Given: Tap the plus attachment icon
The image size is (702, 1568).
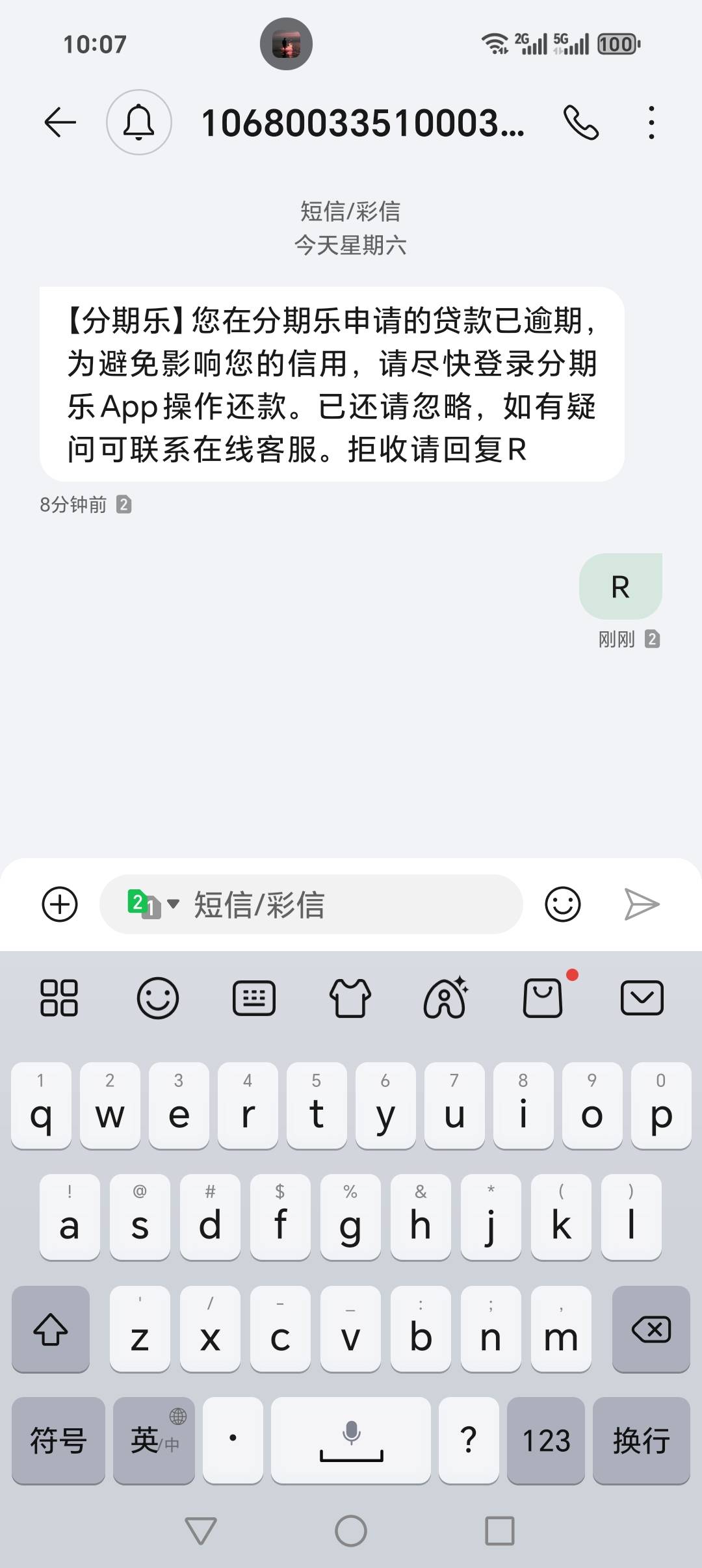Looking at the screenshot, I should (60, 904).
